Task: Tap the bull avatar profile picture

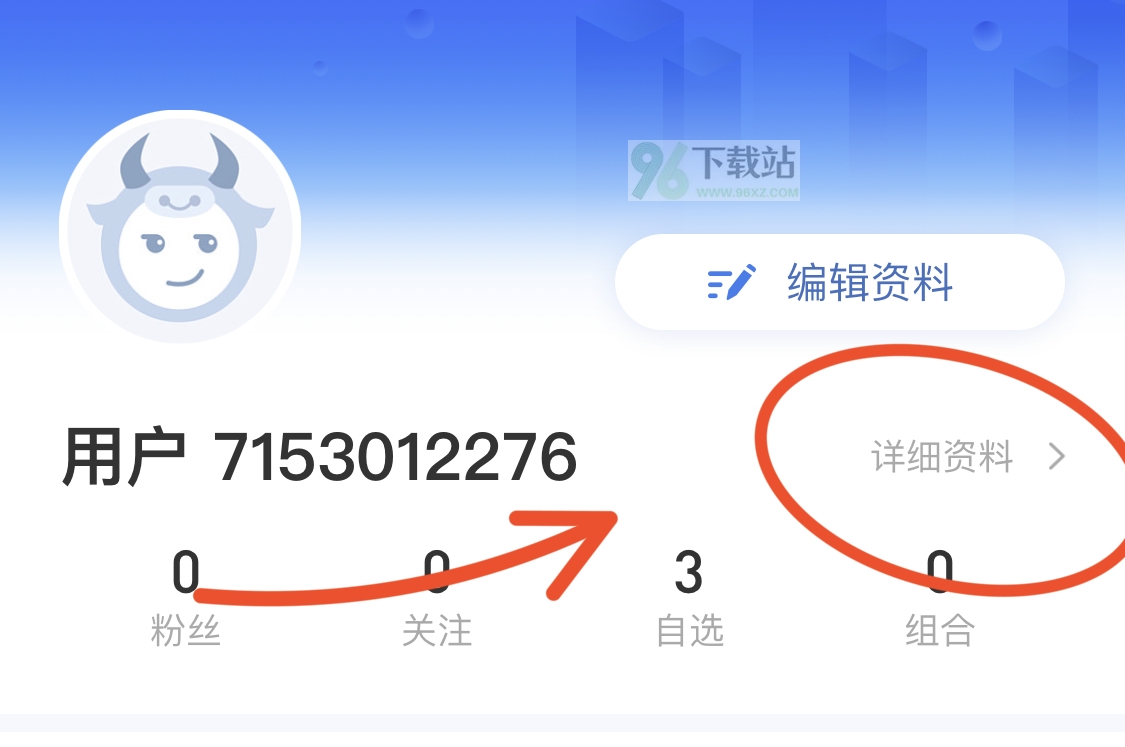Action: [180, 227]
